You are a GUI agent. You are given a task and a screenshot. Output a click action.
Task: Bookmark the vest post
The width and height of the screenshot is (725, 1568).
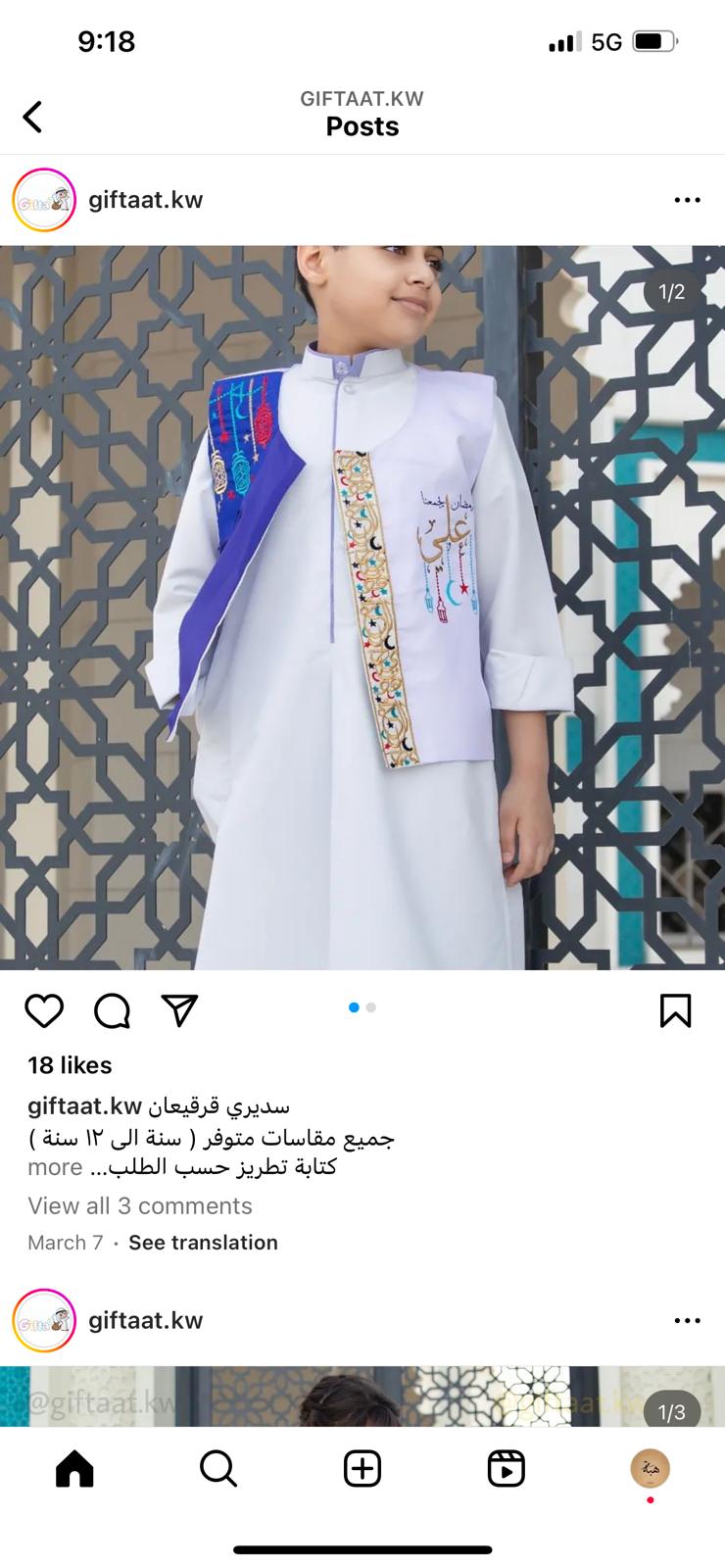676,1010
